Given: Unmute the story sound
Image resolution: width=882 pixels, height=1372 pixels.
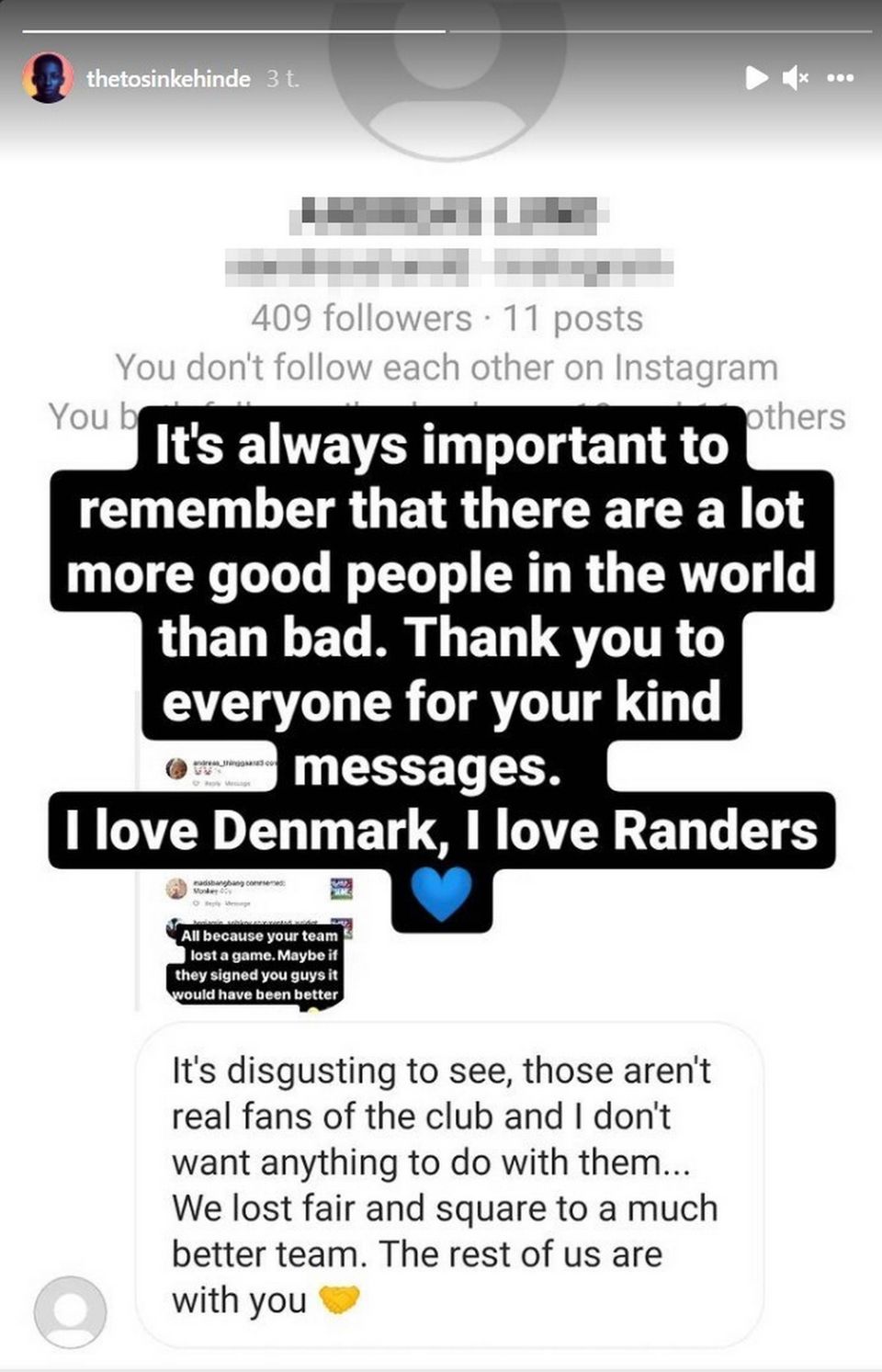Looking at the screenshot, I should (x=796, y=78).
